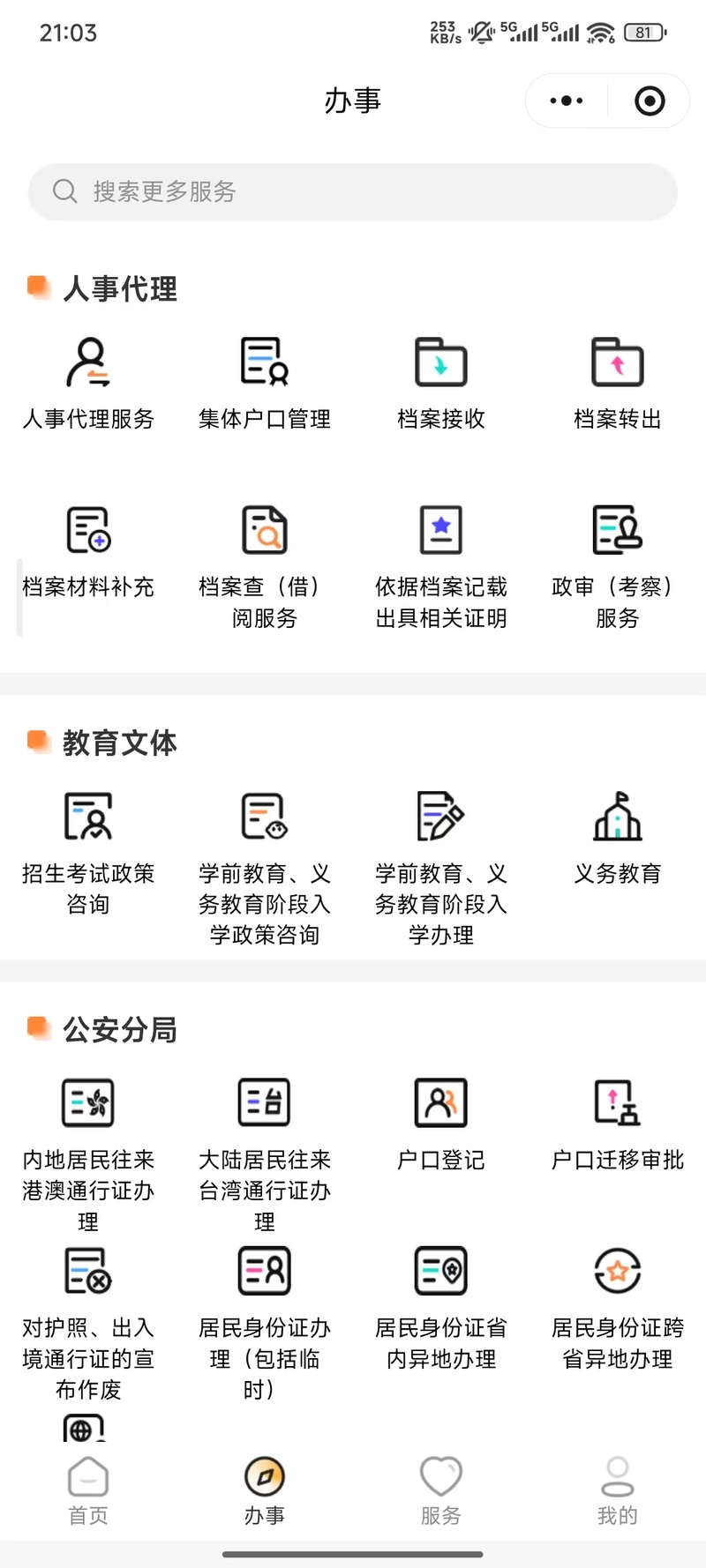Open 依据档案记载出具相关证明
Viewport: 706px width, 1568px height.
pos(441,564)
